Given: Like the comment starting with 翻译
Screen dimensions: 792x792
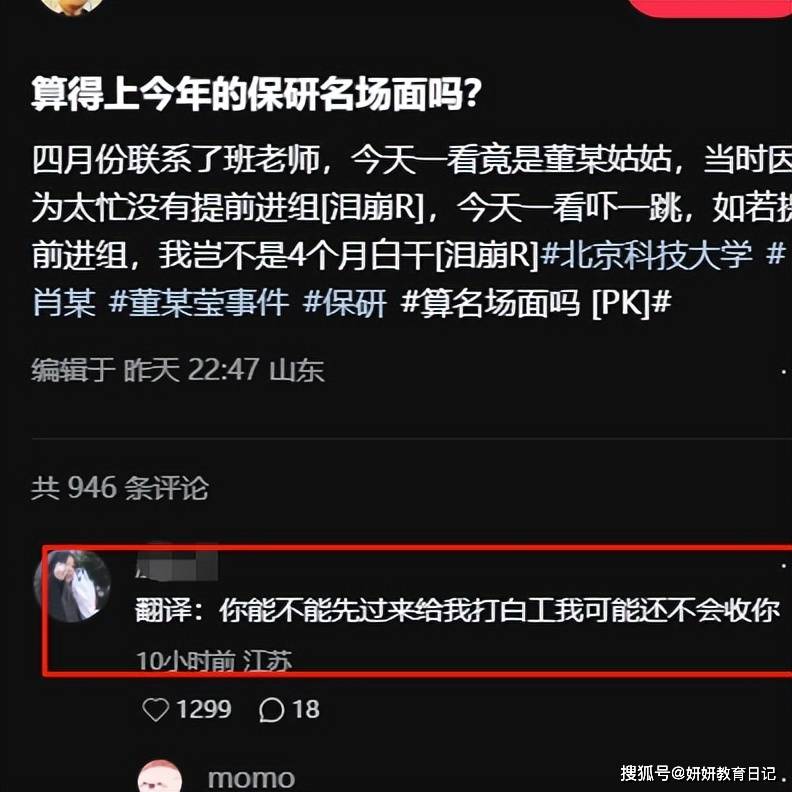Looking at the screenshot, I should coord(156,710).
